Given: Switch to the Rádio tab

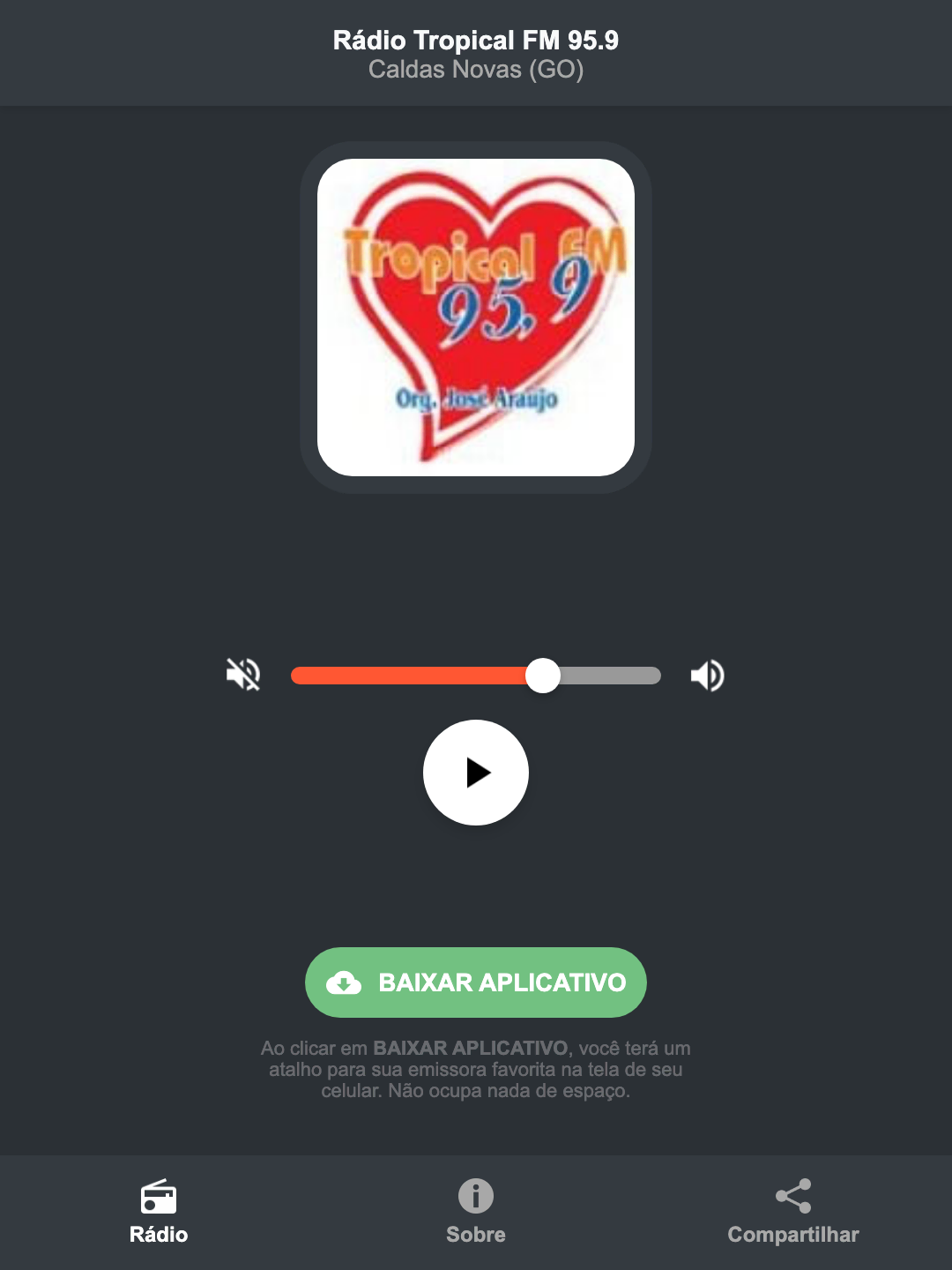Looking at the screenshot, I should coord(159,1235).
